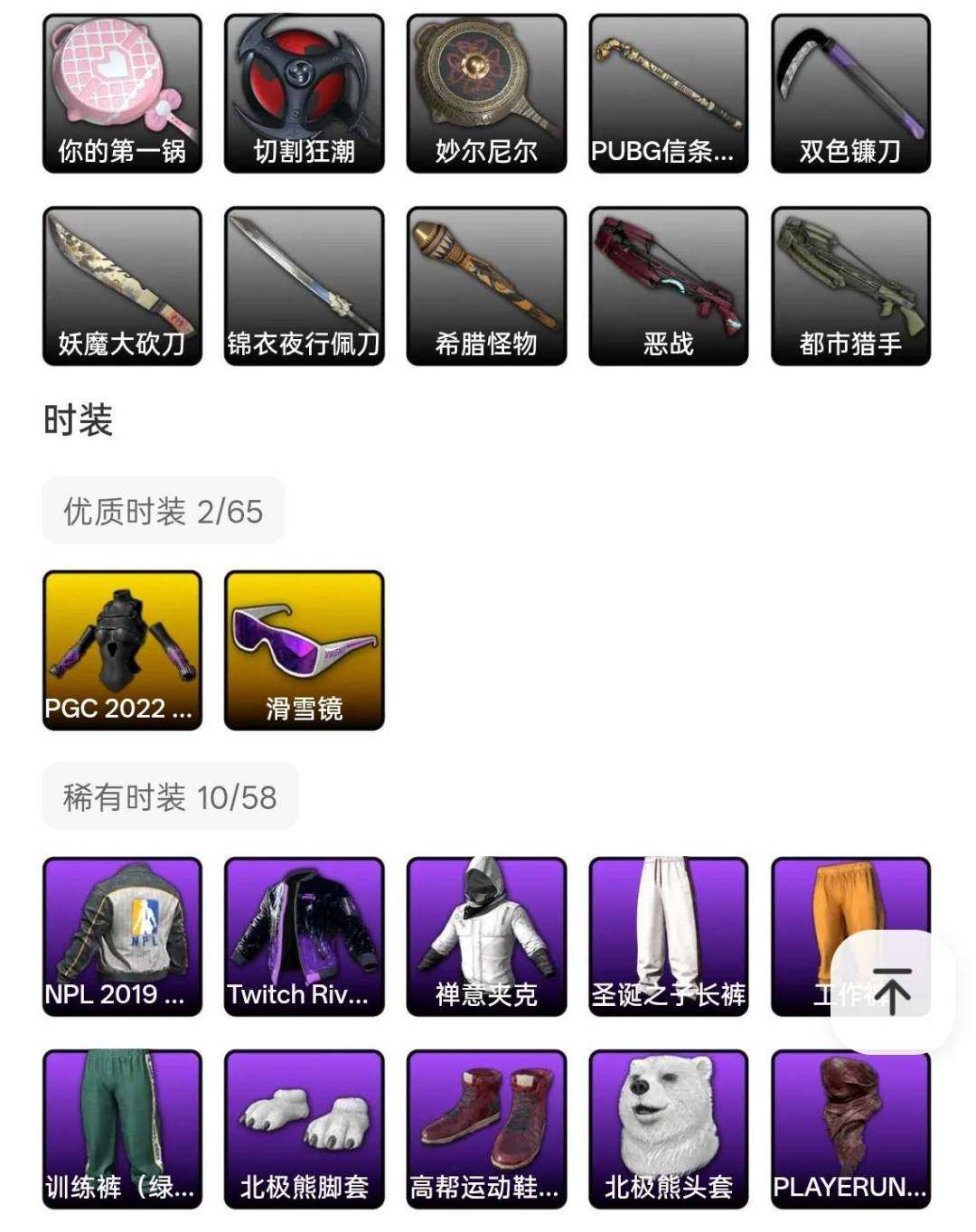Tap the back-to-top arrow button
Image resolution: width=976 pixels, height=1232 pixels.
click(x=893, y=988)
